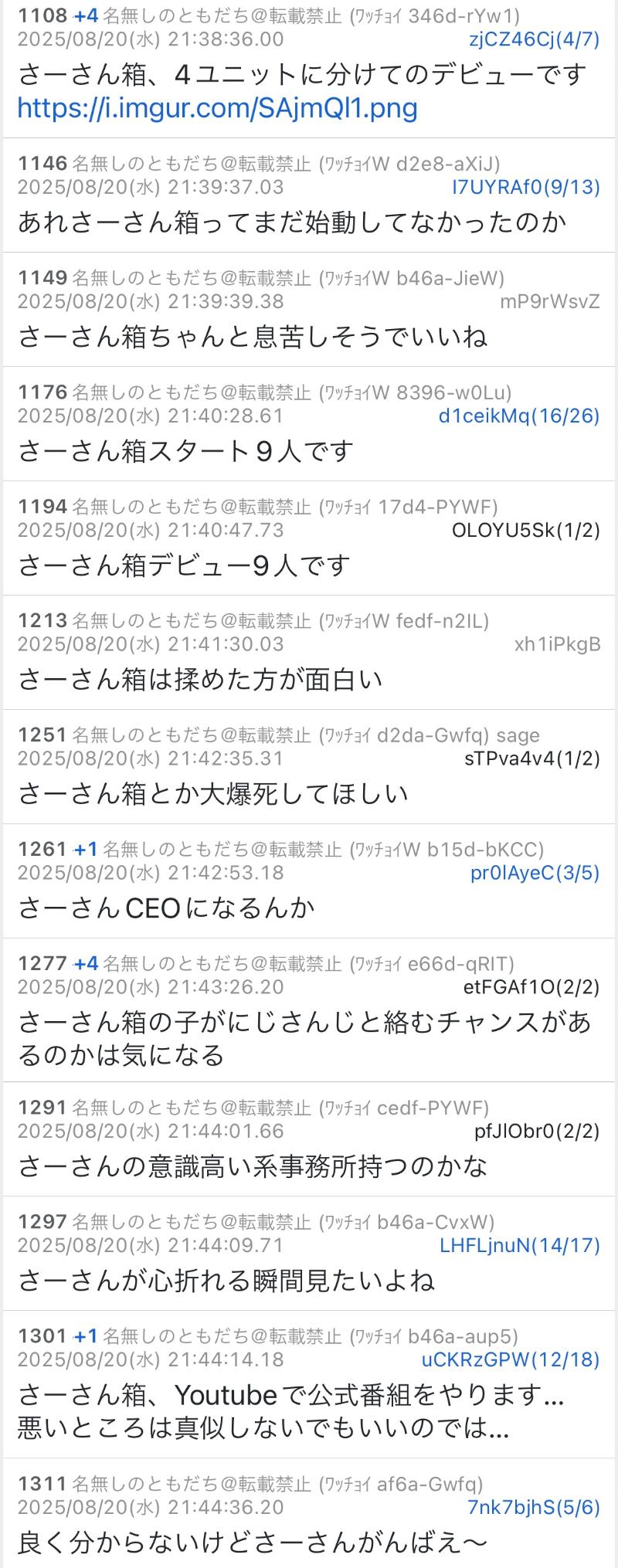The height and width of the screenshot is (1568, 618).
Task: View the +4 replies to post 1108
Action: pos(87,15)
